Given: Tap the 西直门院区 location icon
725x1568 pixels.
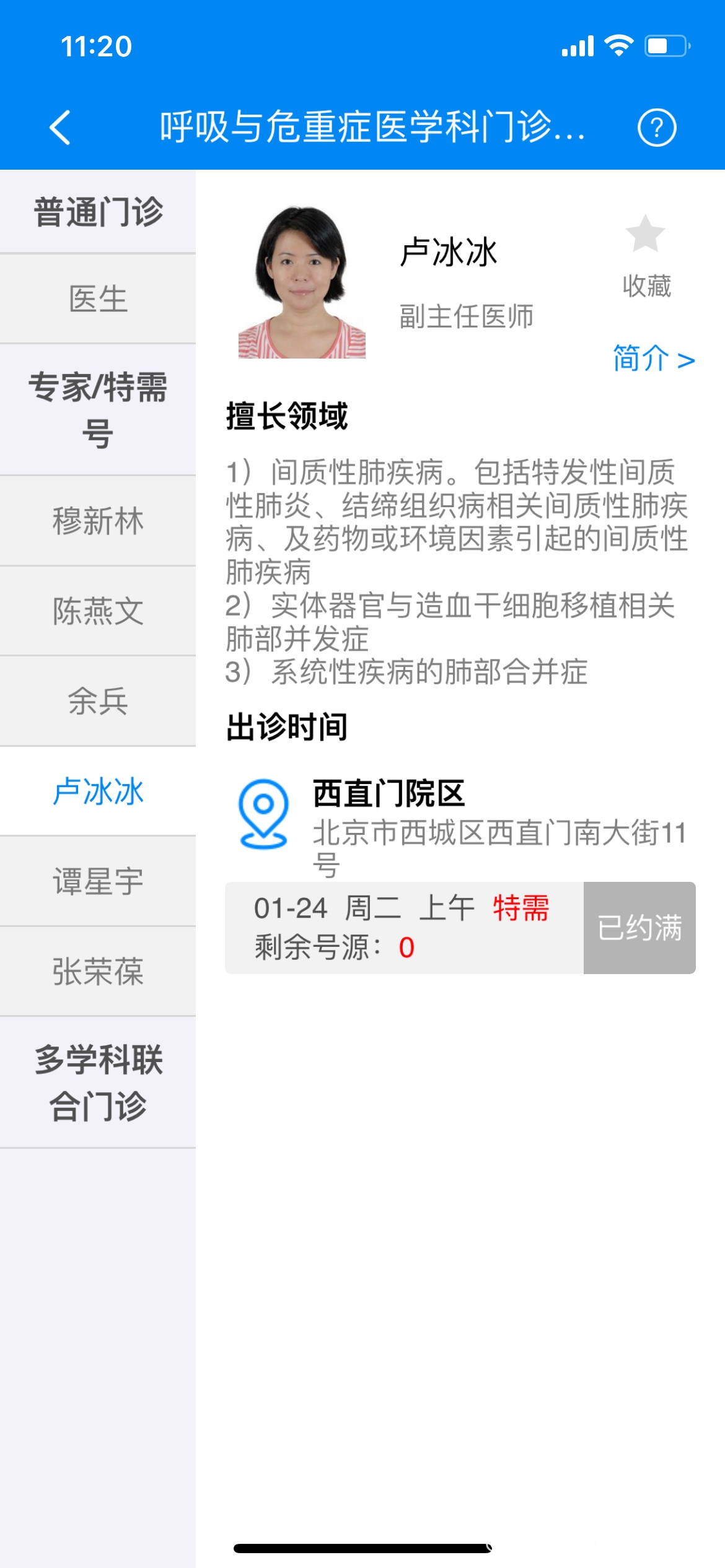Looking at the screenshot, I should [263, 813].
